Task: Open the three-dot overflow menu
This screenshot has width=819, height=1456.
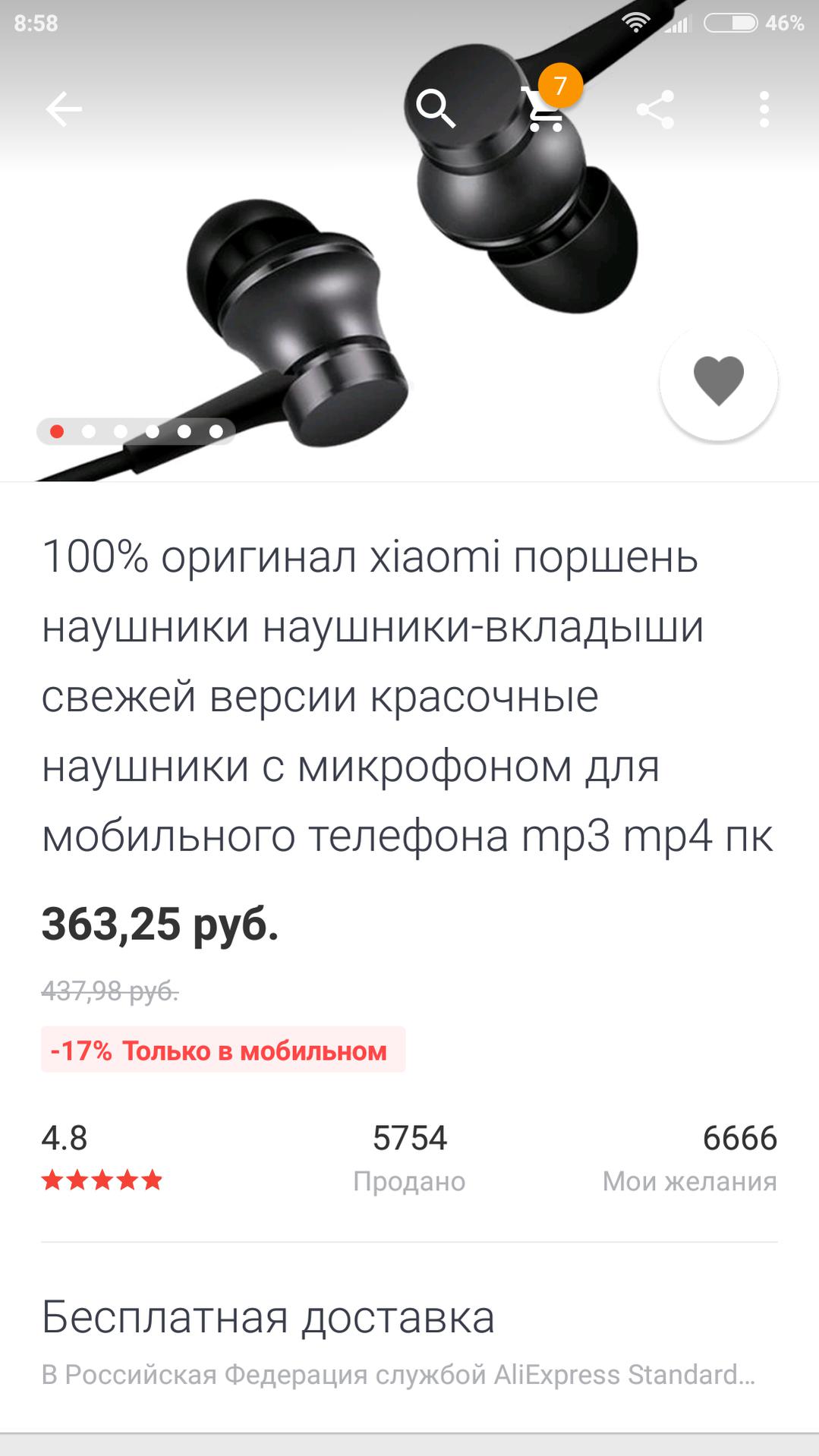Action: (764, 109)
